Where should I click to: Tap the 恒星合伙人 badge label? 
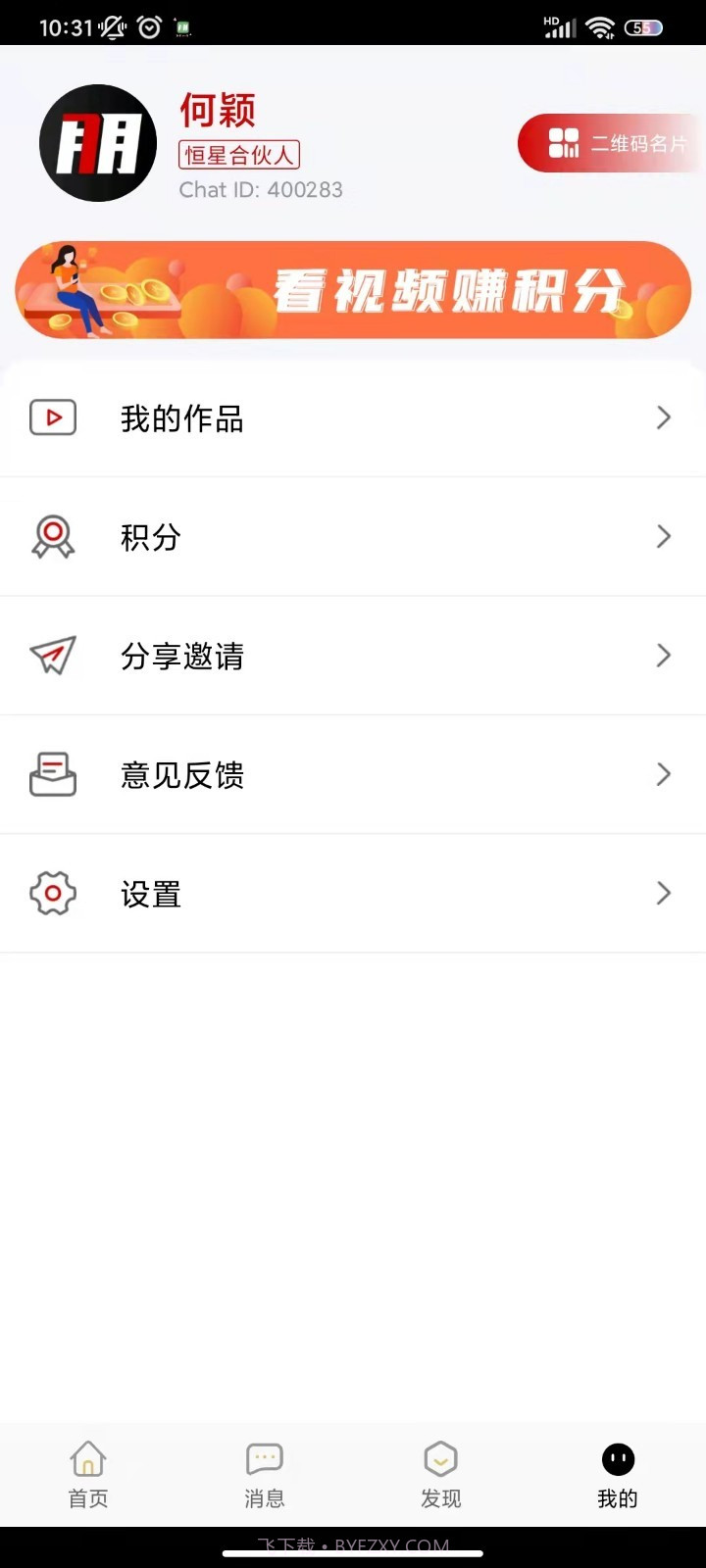click(x=238, y=155)
